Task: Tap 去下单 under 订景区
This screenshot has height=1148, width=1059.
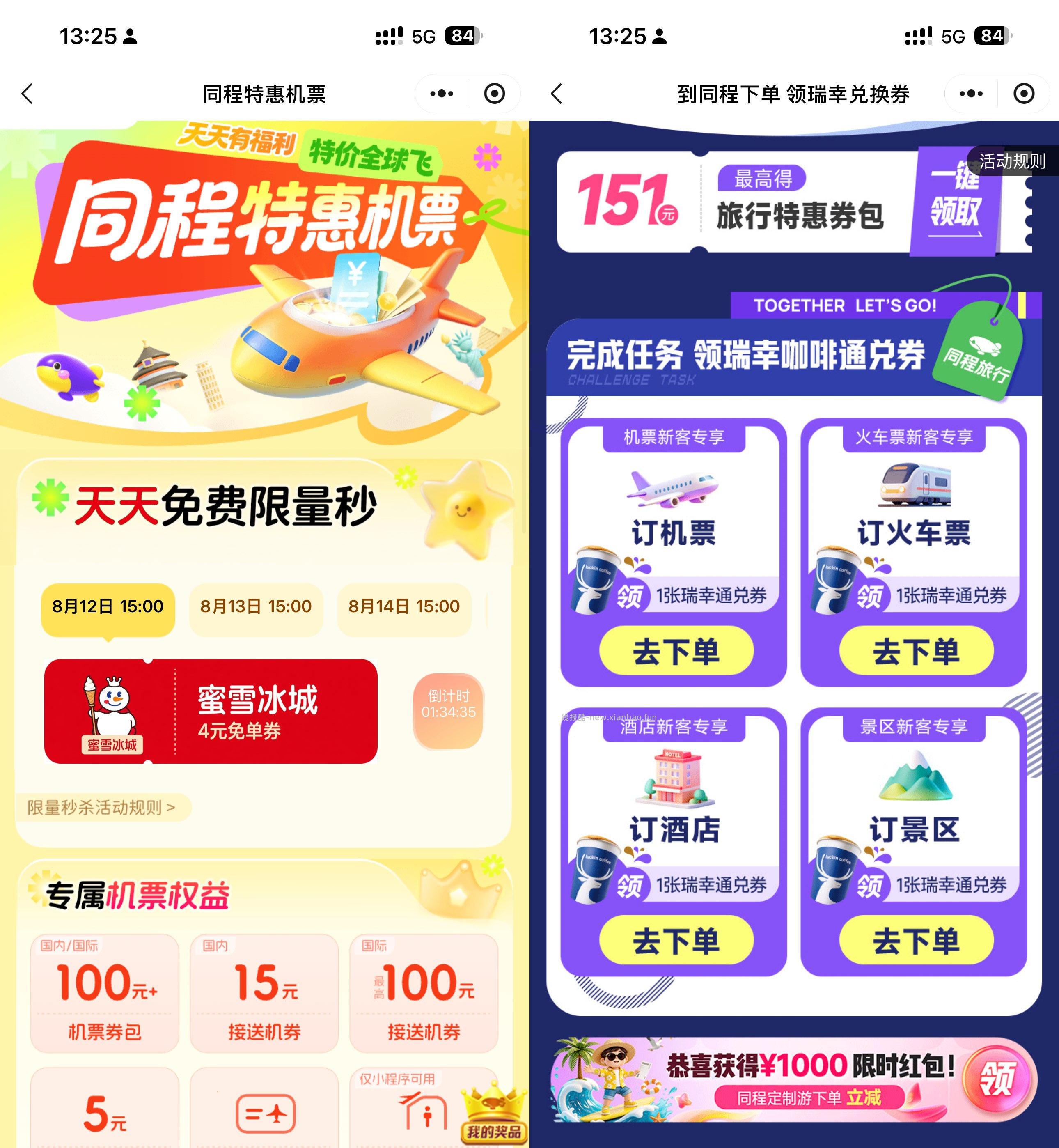Action: pyautogui.click(x=916, y=940)
